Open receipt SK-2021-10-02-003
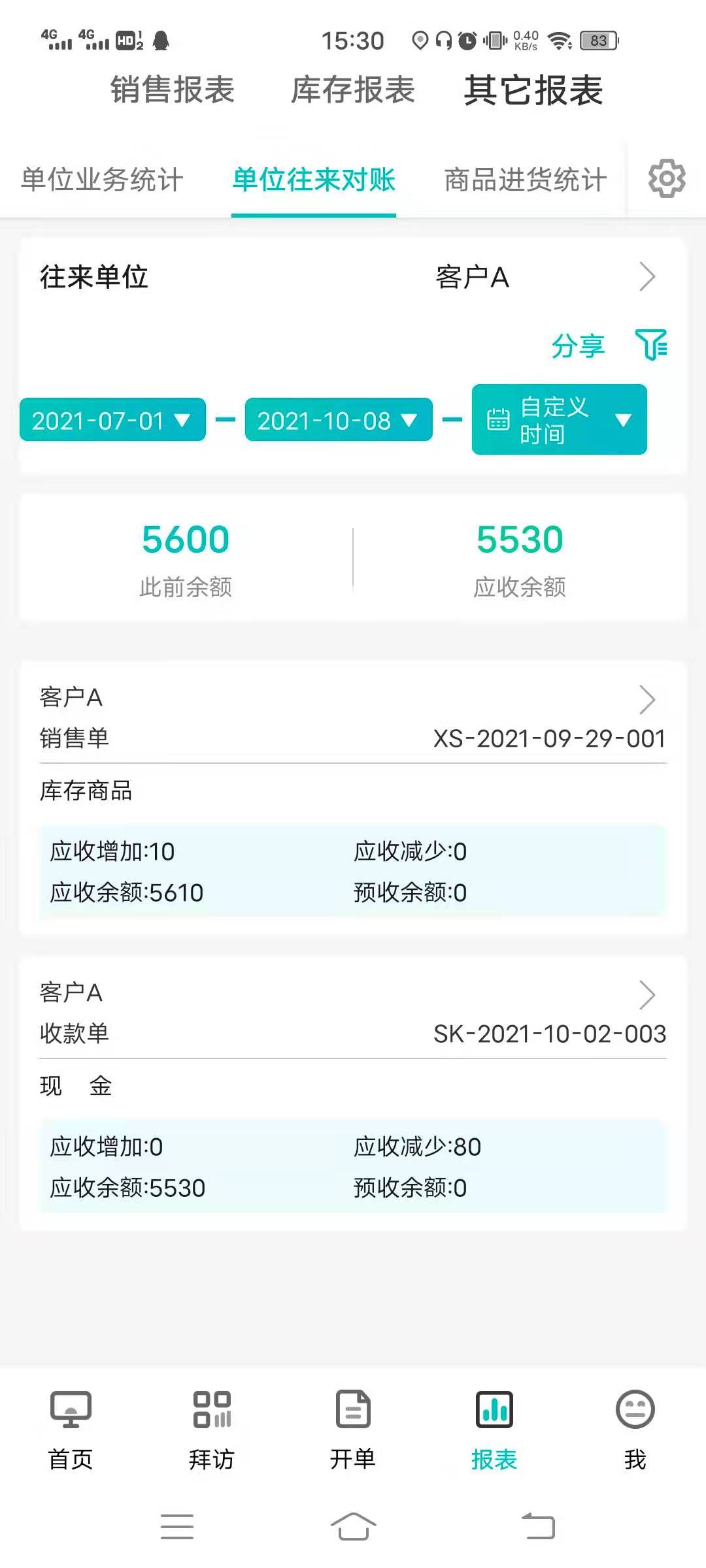This screenshot has width=706, height=1568. coord(353,1014)
